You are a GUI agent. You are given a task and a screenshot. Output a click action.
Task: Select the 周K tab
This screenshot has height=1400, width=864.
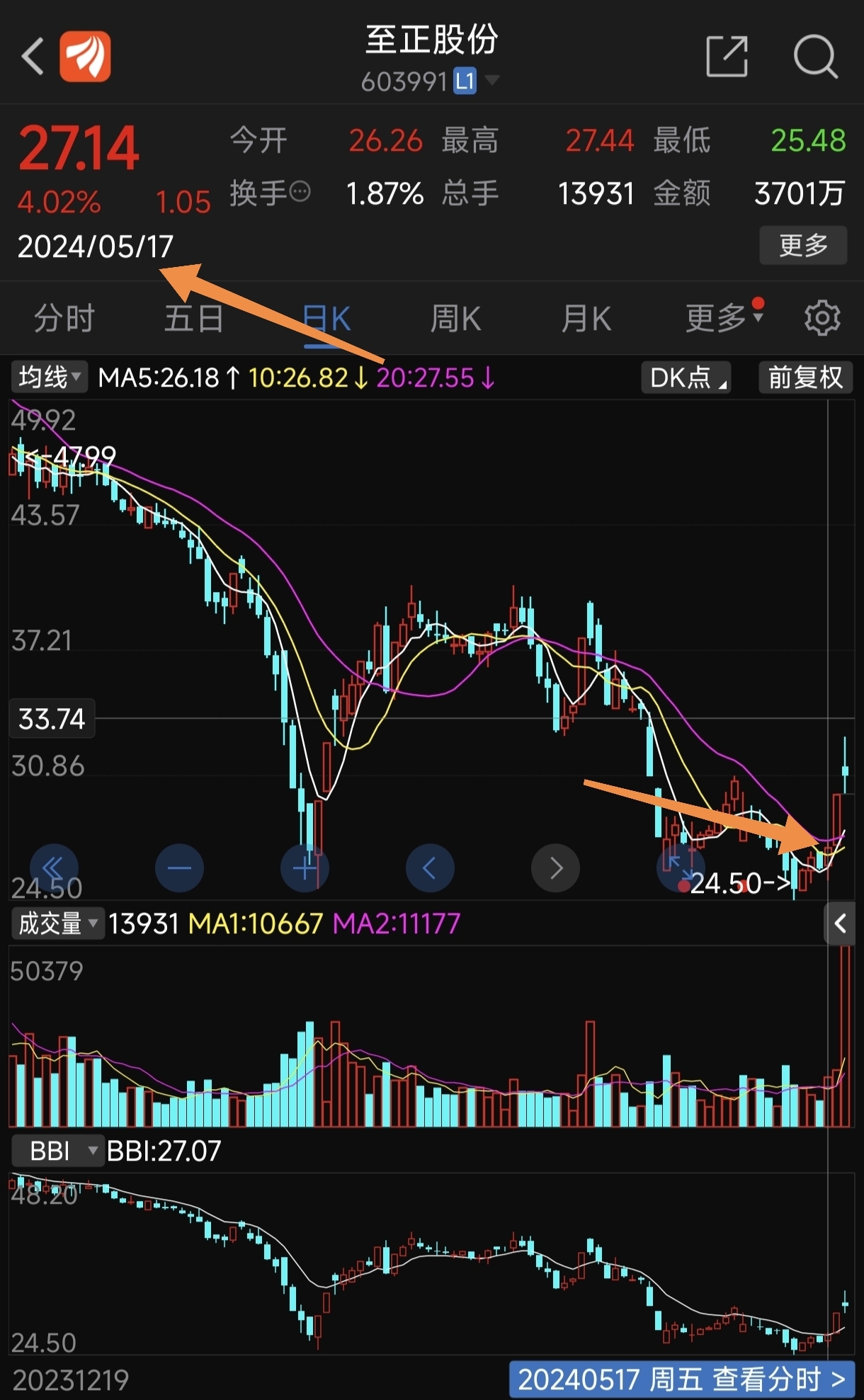(455, 318)
